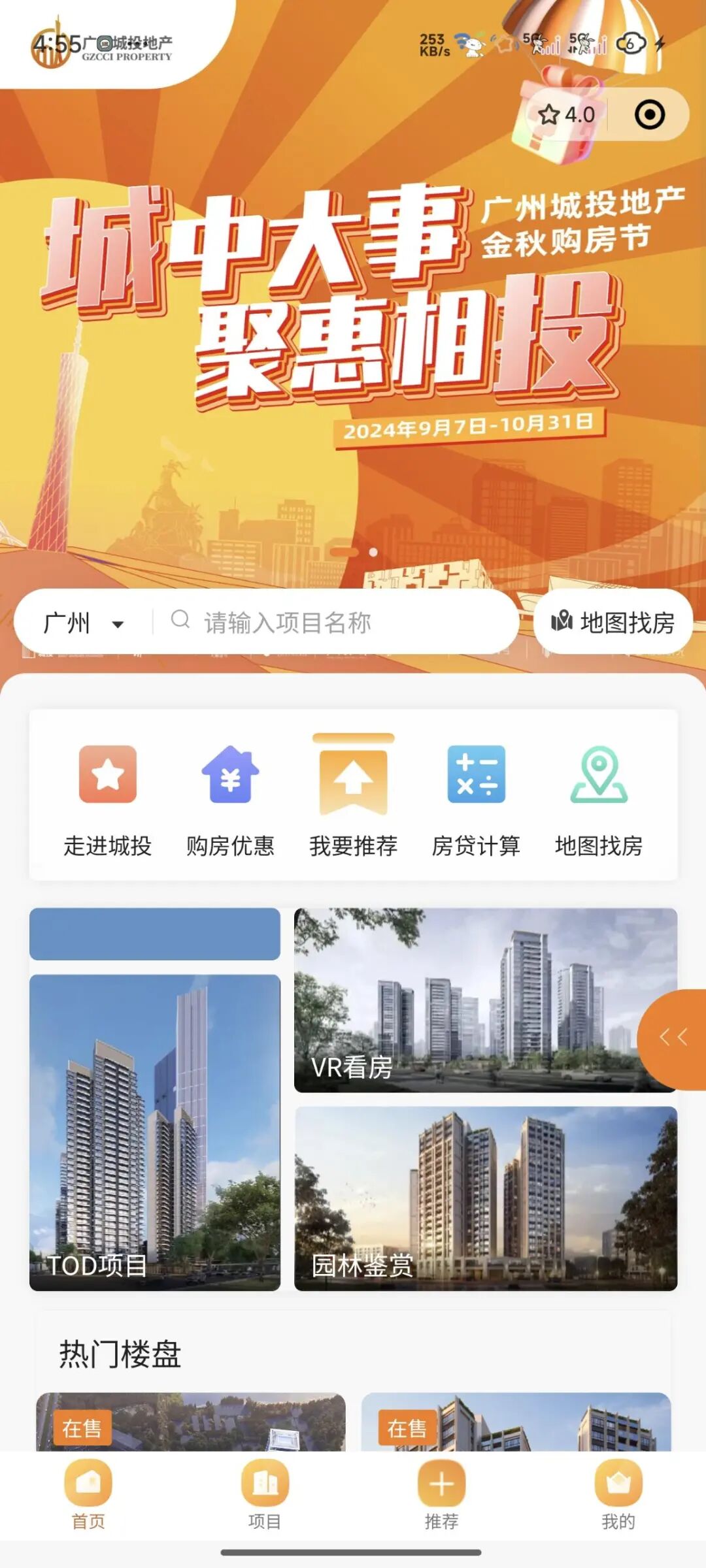Open the 4.0 star rating button
This screenshot has width=706, height=1568.
566,115
